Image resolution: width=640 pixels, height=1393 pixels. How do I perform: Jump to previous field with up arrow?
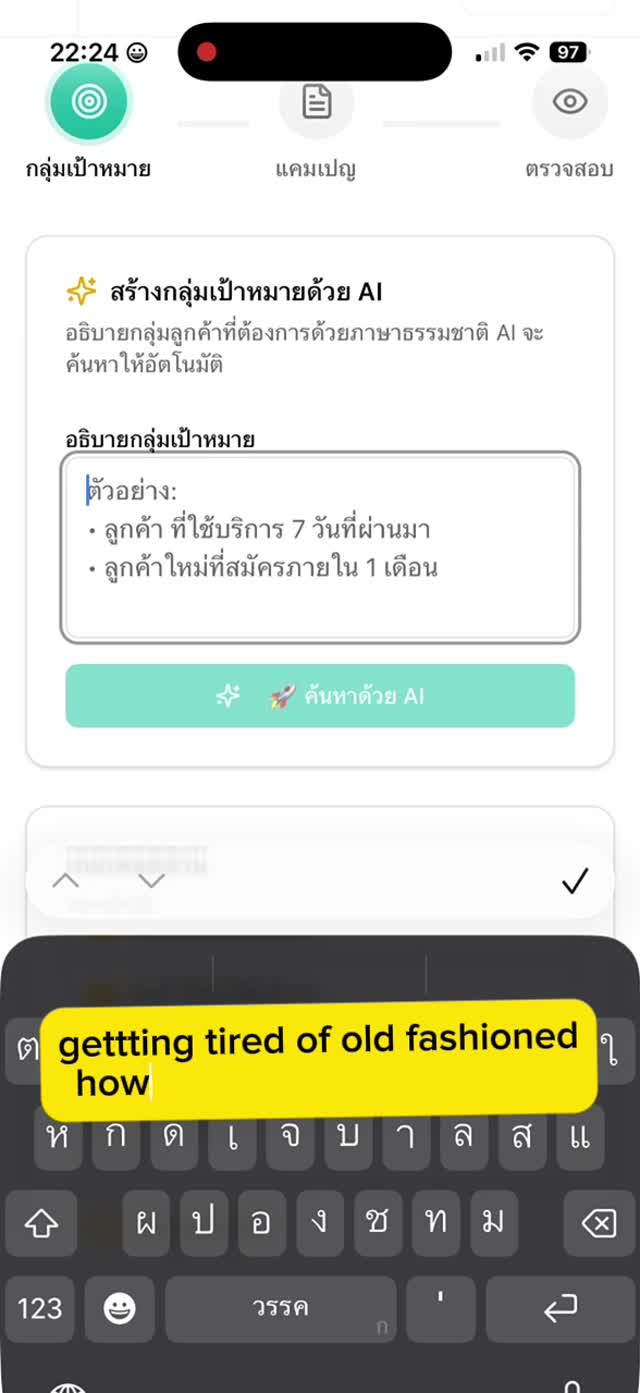[65, 881]
